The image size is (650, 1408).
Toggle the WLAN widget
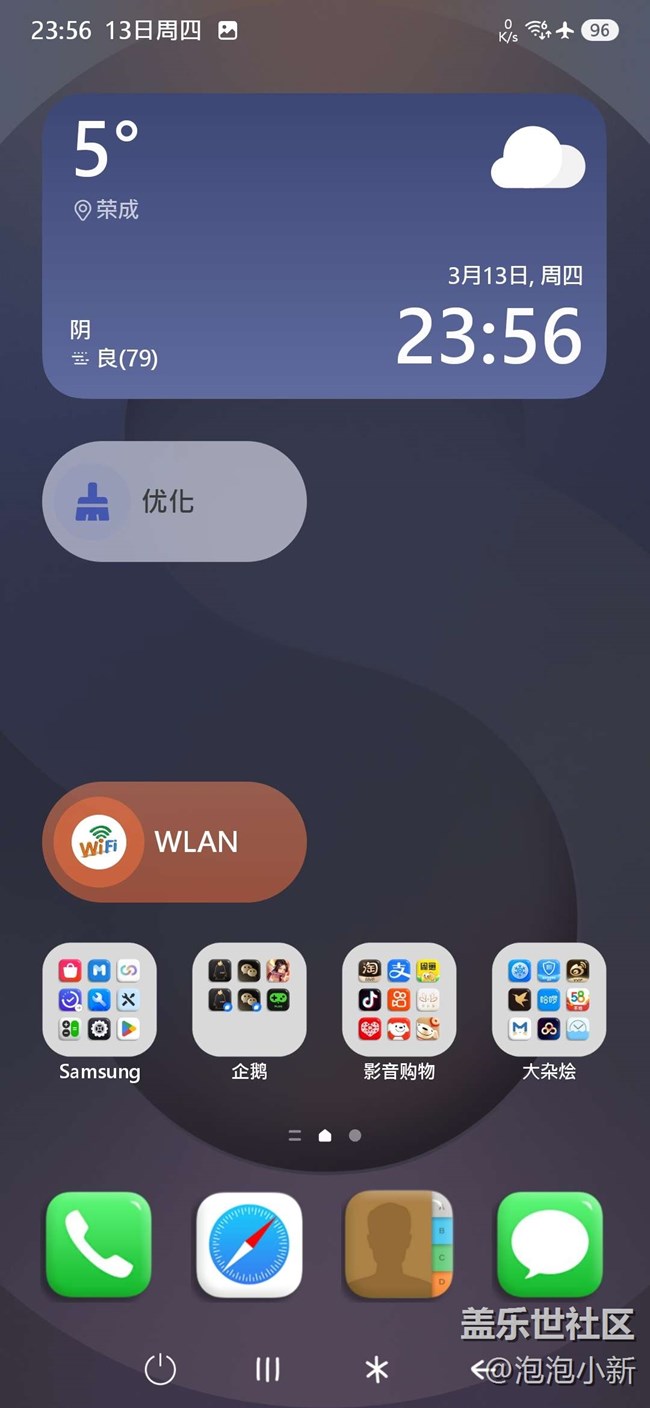(174, 842)
